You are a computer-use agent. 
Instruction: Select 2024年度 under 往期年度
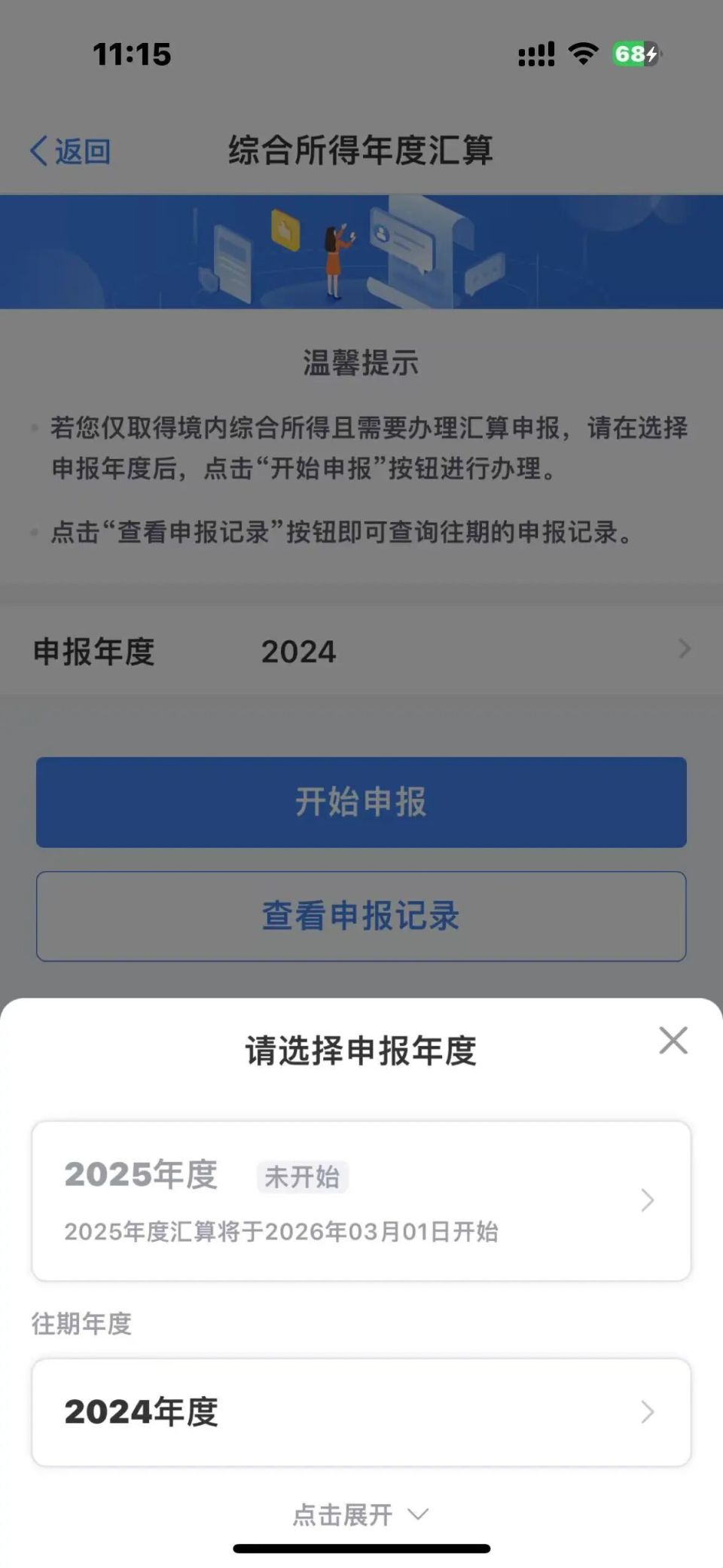pyautogui.click(x=361, y=1413)
